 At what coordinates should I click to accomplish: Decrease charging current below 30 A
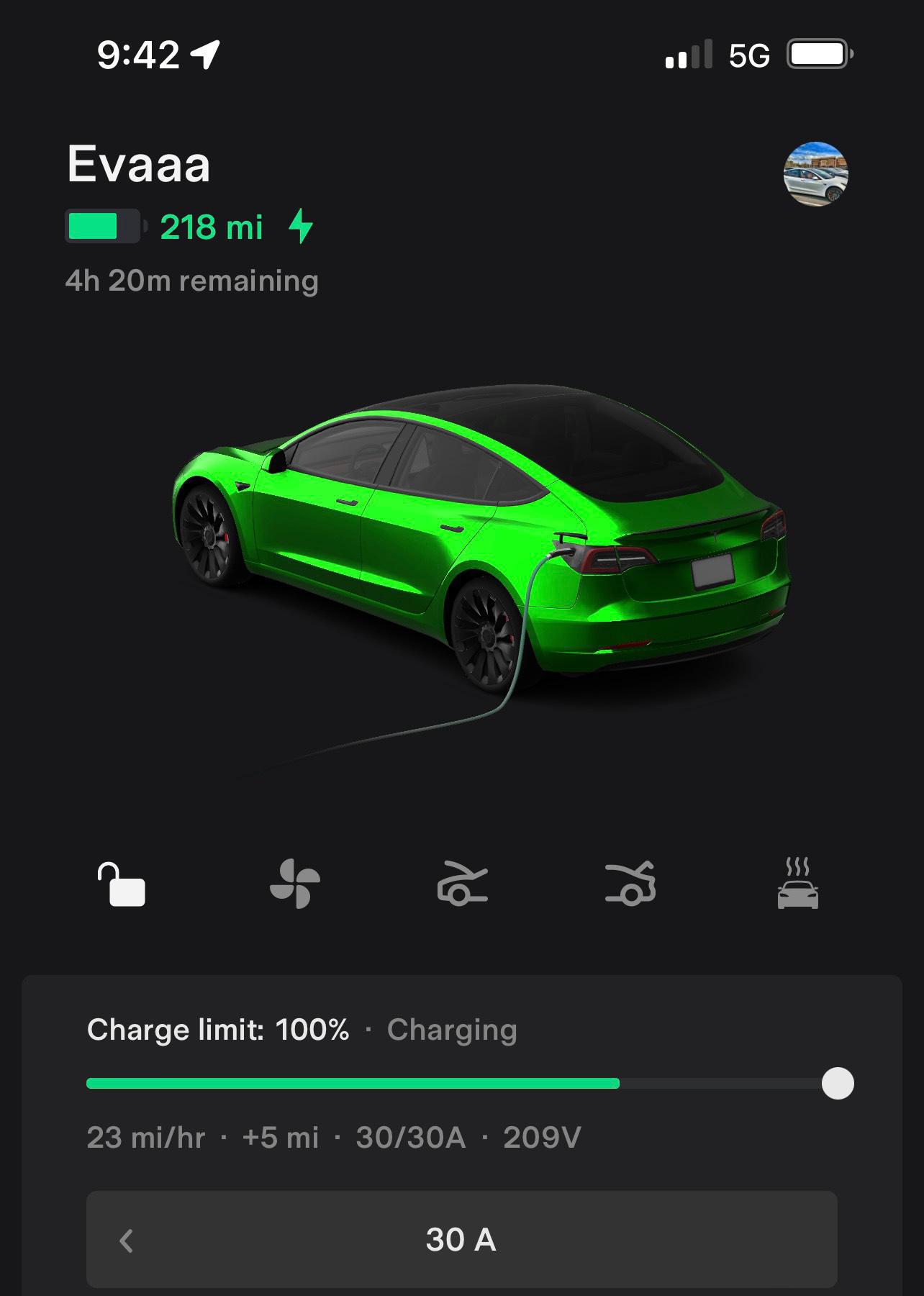[127, 1241]
